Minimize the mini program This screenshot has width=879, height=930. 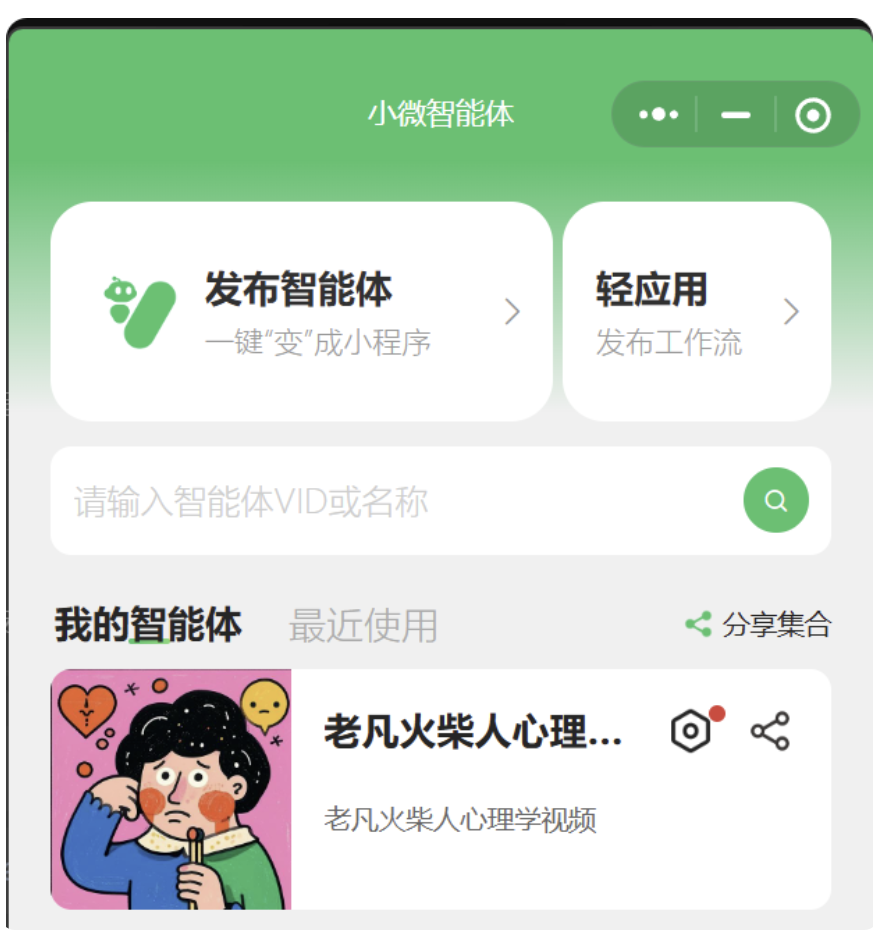click(x=736, y=115)
